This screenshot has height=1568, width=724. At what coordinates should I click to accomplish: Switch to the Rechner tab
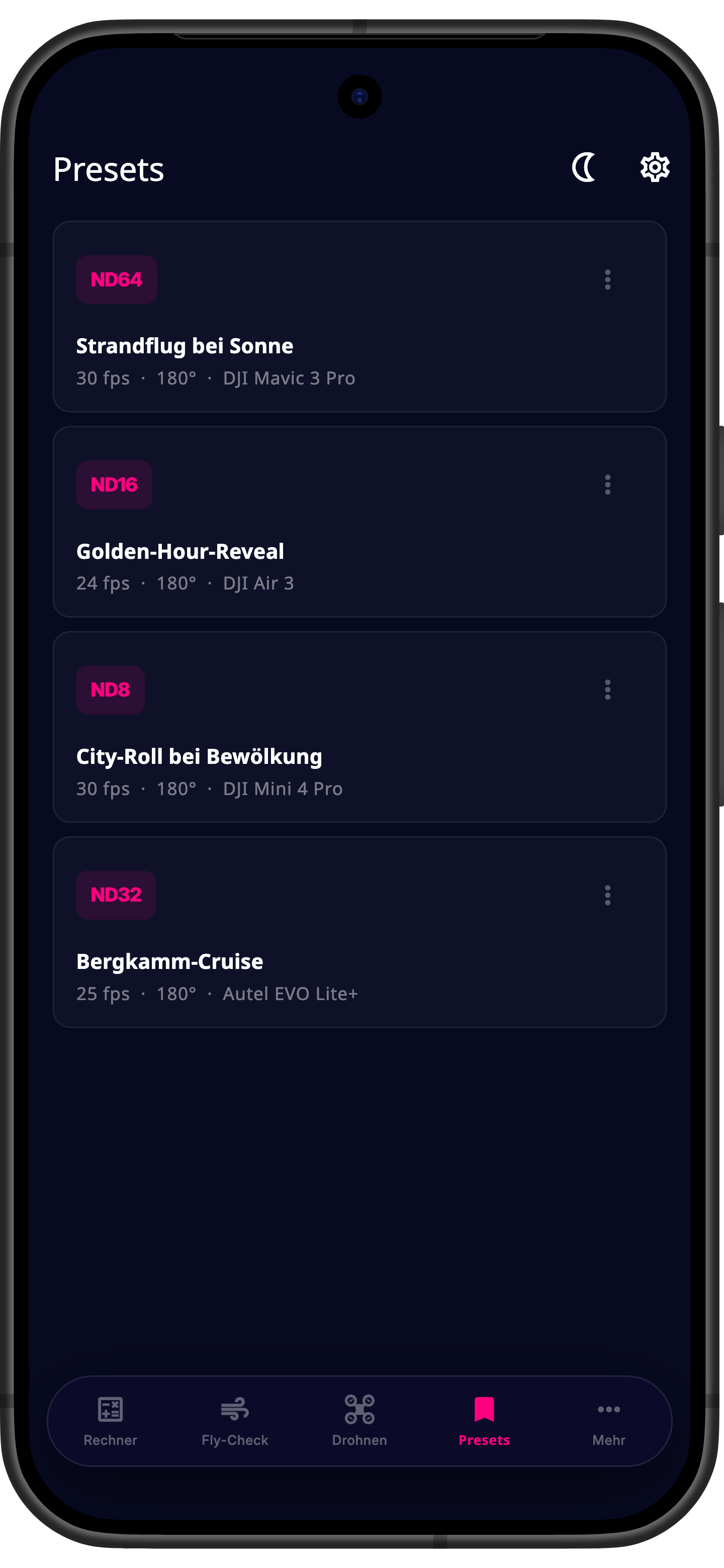point(110,1421)
